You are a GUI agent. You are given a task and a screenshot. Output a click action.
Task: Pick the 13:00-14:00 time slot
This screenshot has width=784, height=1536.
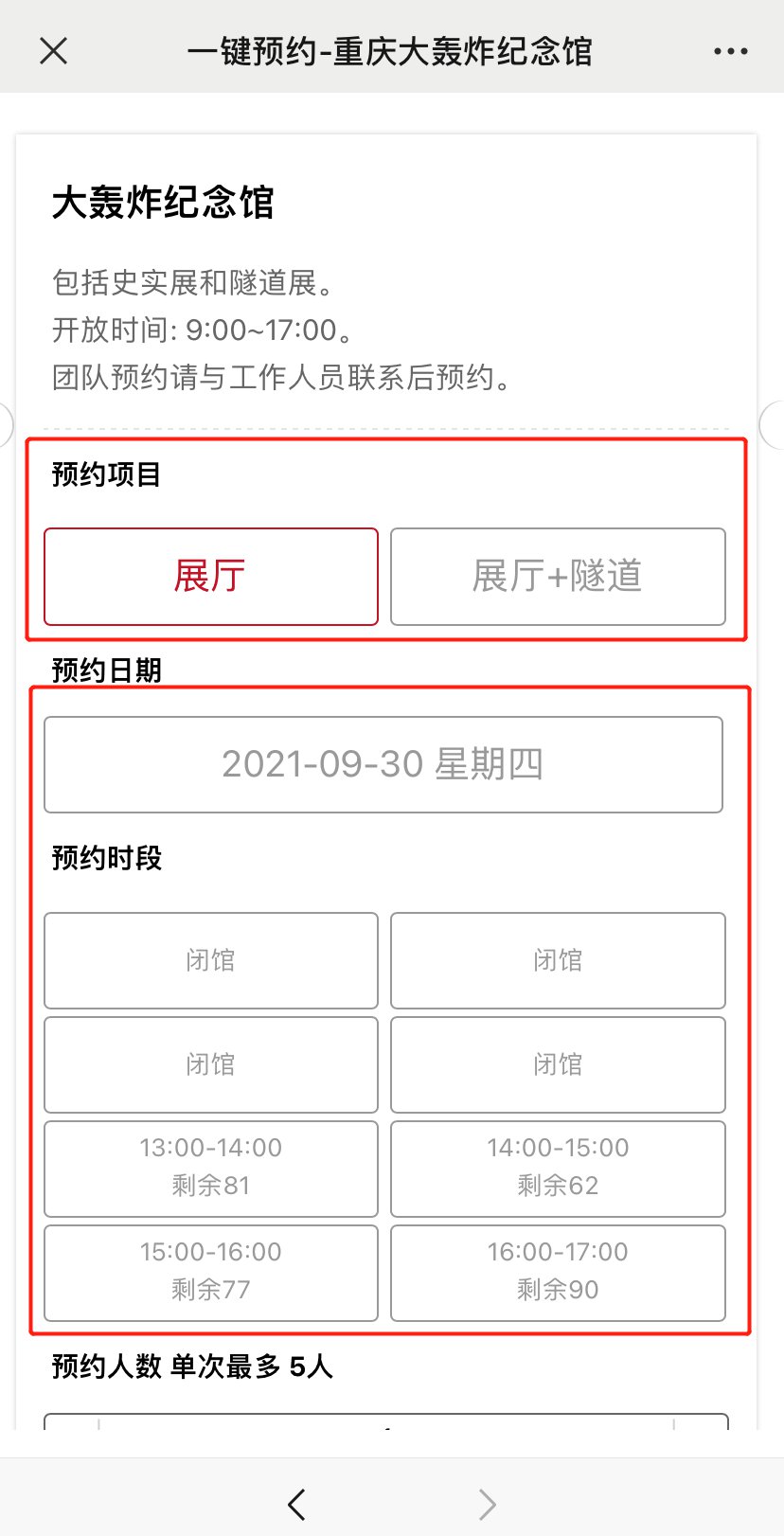coord(211,1169)
